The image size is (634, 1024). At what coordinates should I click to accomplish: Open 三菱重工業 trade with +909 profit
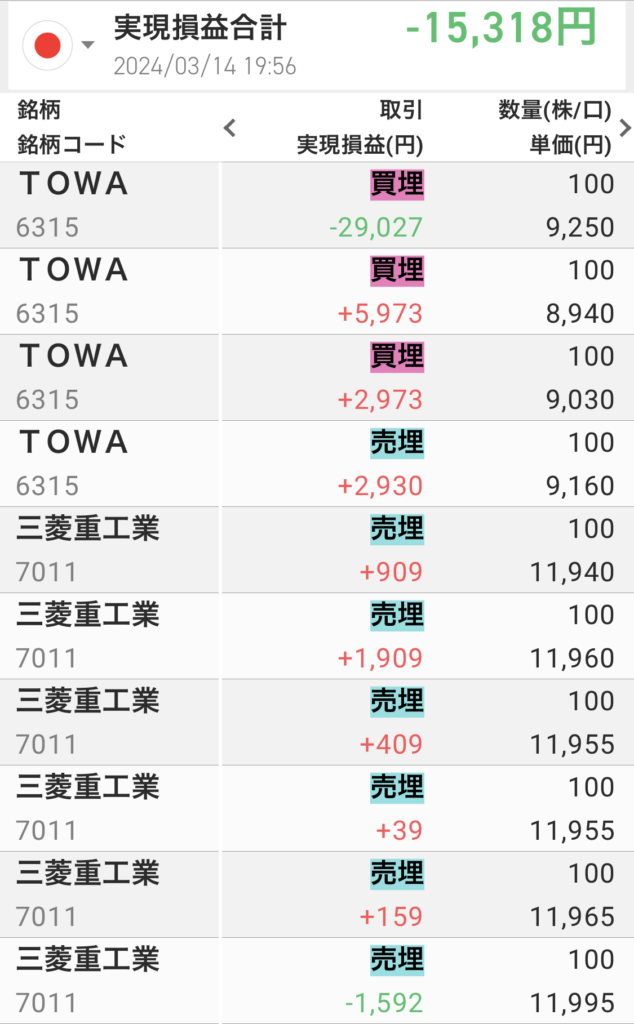pos(316,549)
